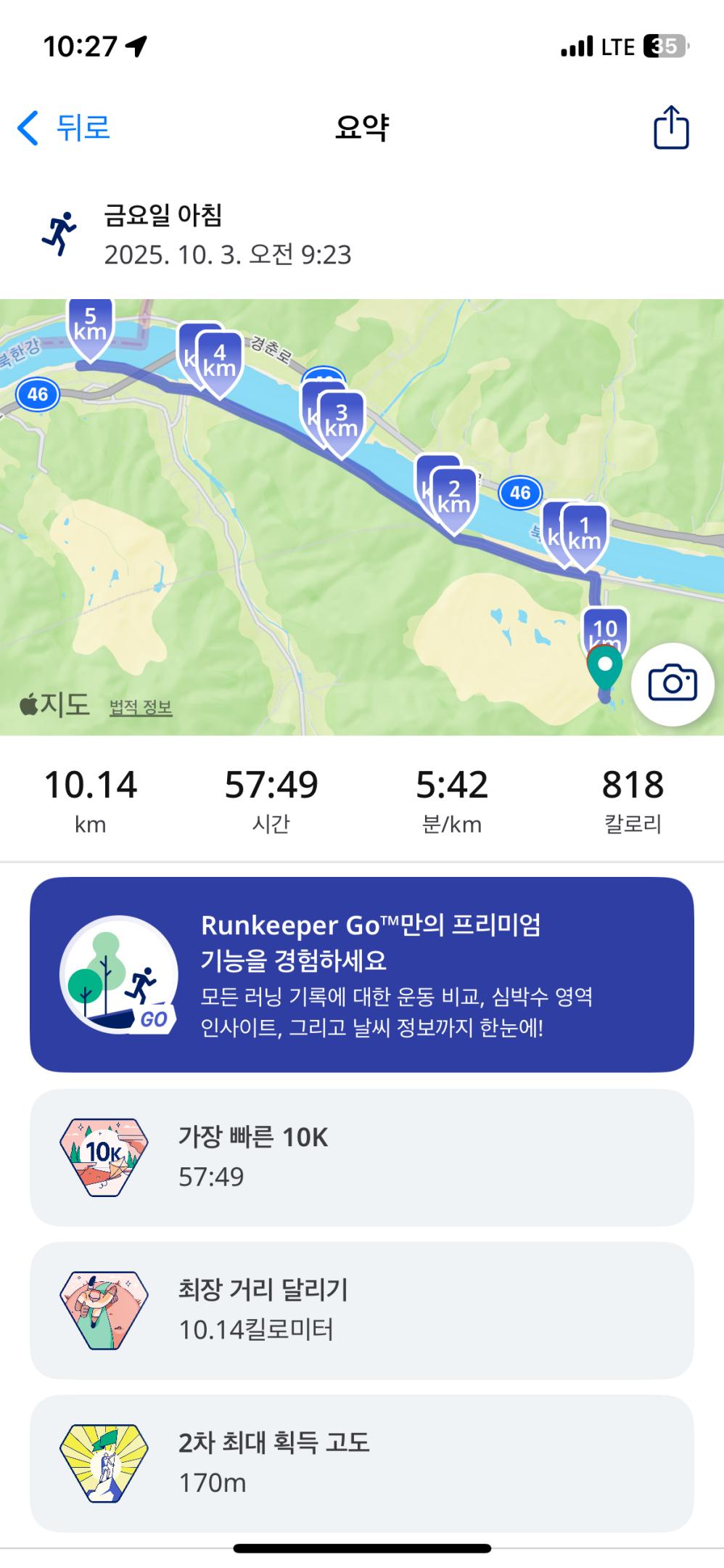
Task: Add a photo with the camera button
Action: click(672, 684)
